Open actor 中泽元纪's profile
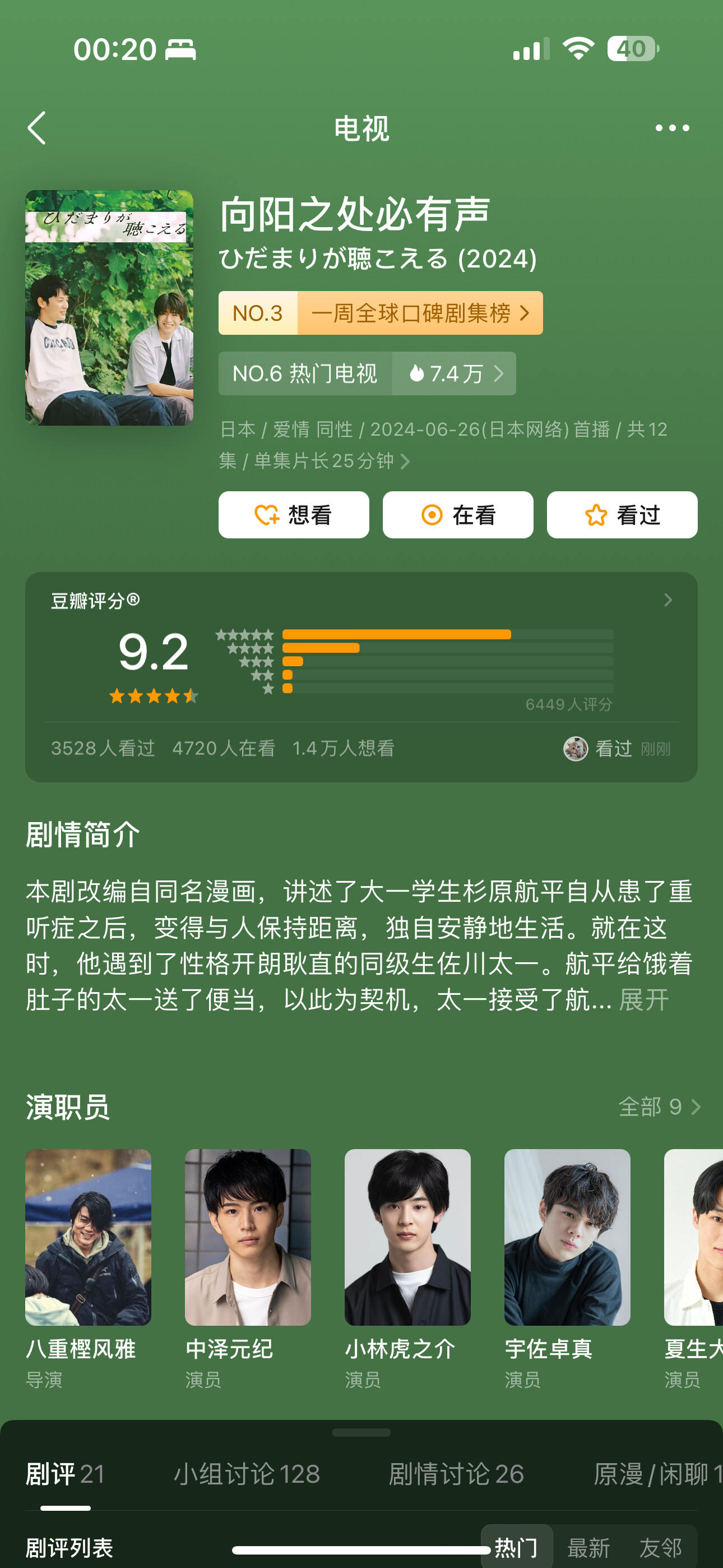This screenshot has width=723, height=1568. (248, 1237)
